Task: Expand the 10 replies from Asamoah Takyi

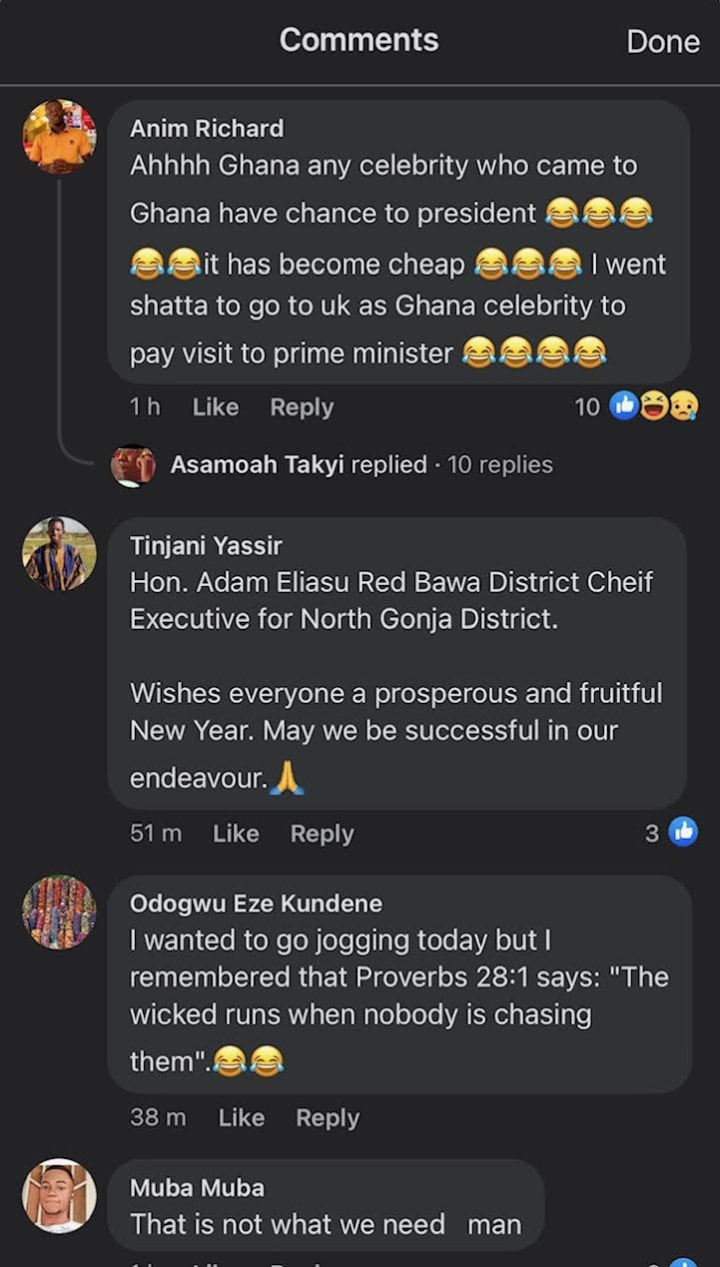Action: click(361, 465)
